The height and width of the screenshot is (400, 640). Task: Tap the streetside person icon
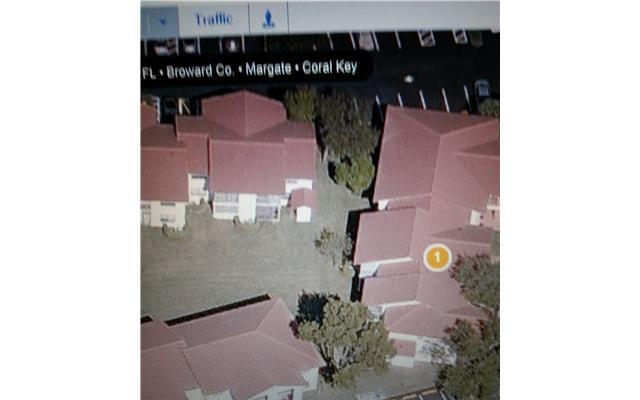(268, 19)
